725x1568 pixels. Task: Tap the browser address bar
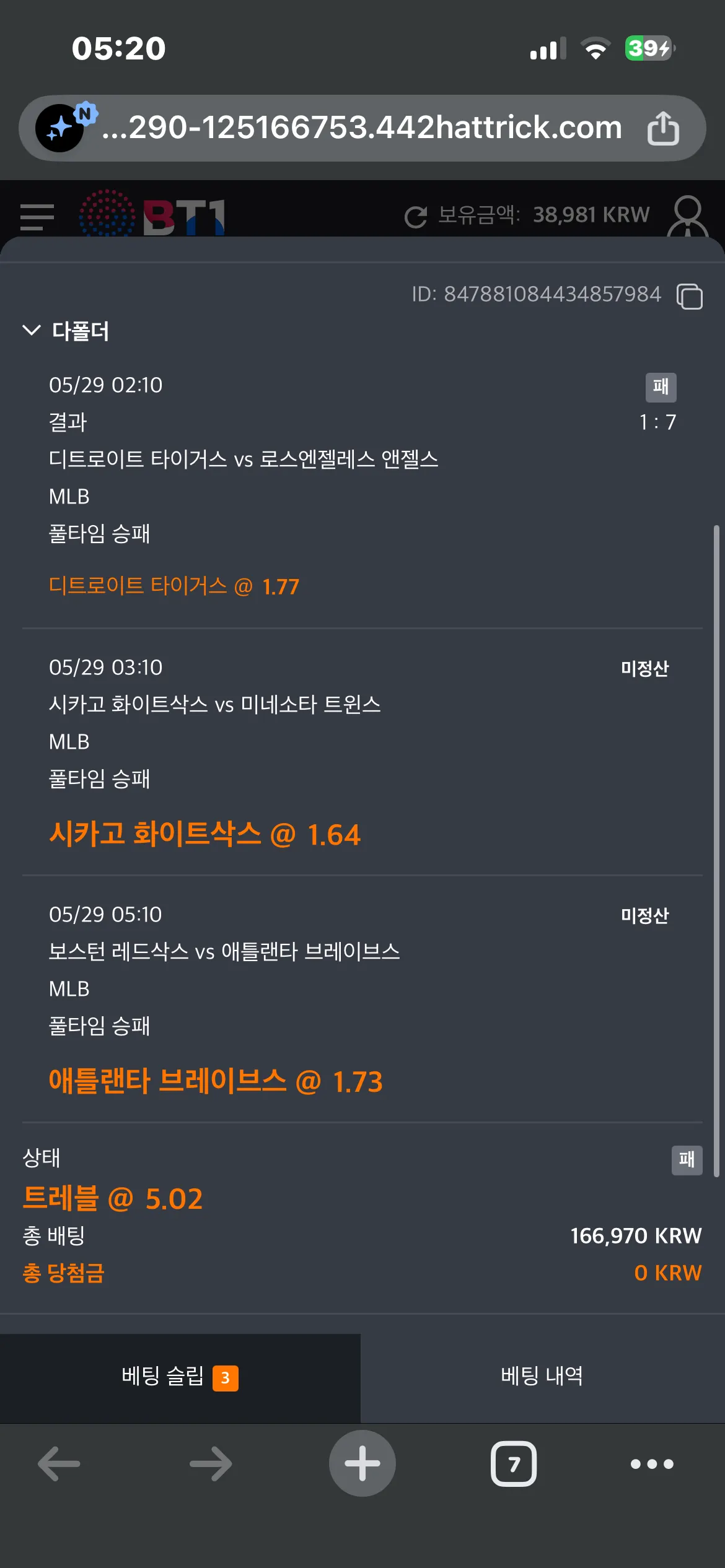(x=362, y=128)
